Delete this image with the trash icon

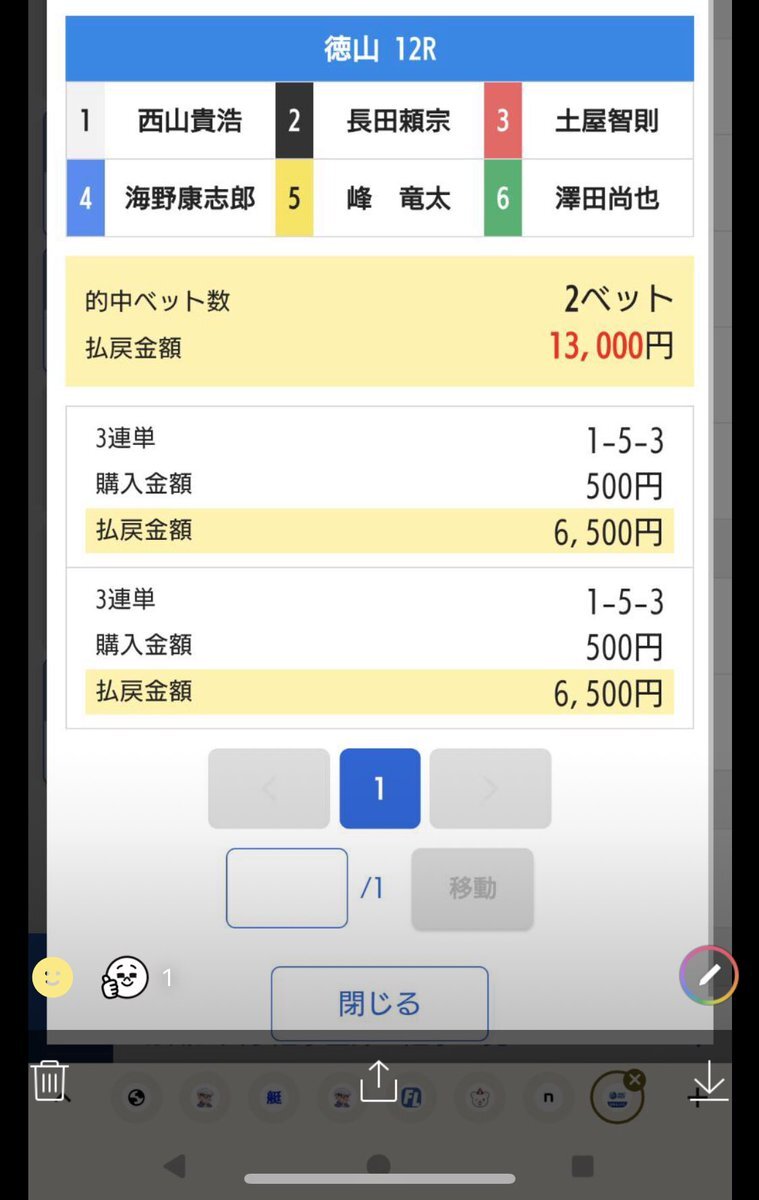(x=50, y=1081)
